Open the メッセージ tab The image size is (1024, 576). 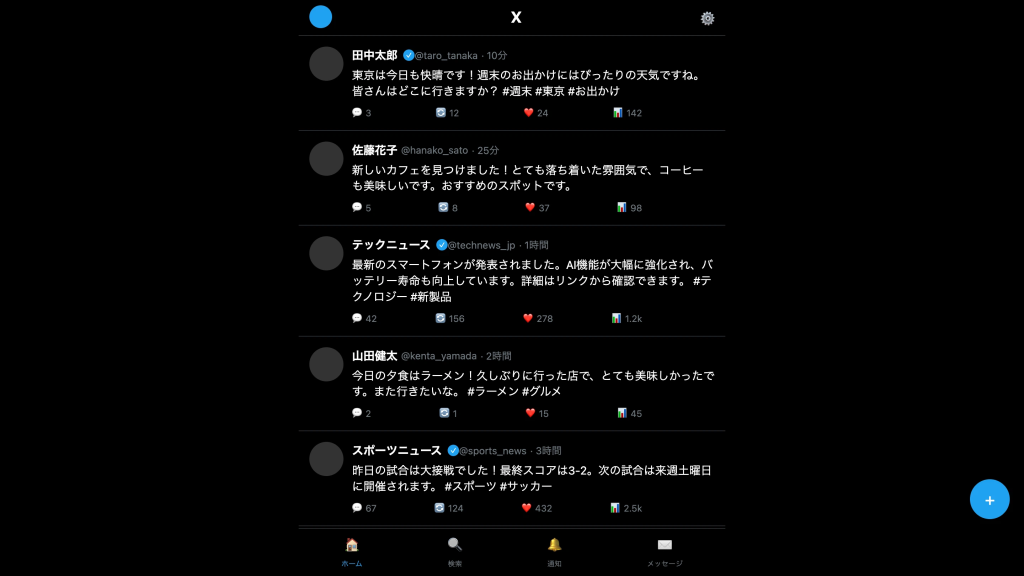click(x=664, y=551)
